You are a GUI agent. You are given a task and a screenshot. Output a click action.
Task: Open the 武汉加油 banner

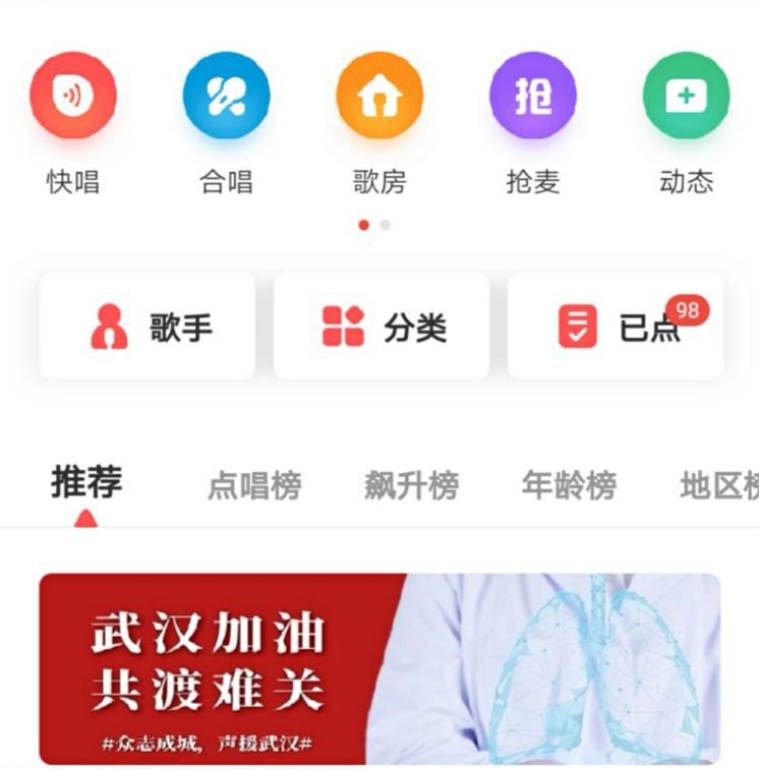pyautogui.click(x=379, y=668)
